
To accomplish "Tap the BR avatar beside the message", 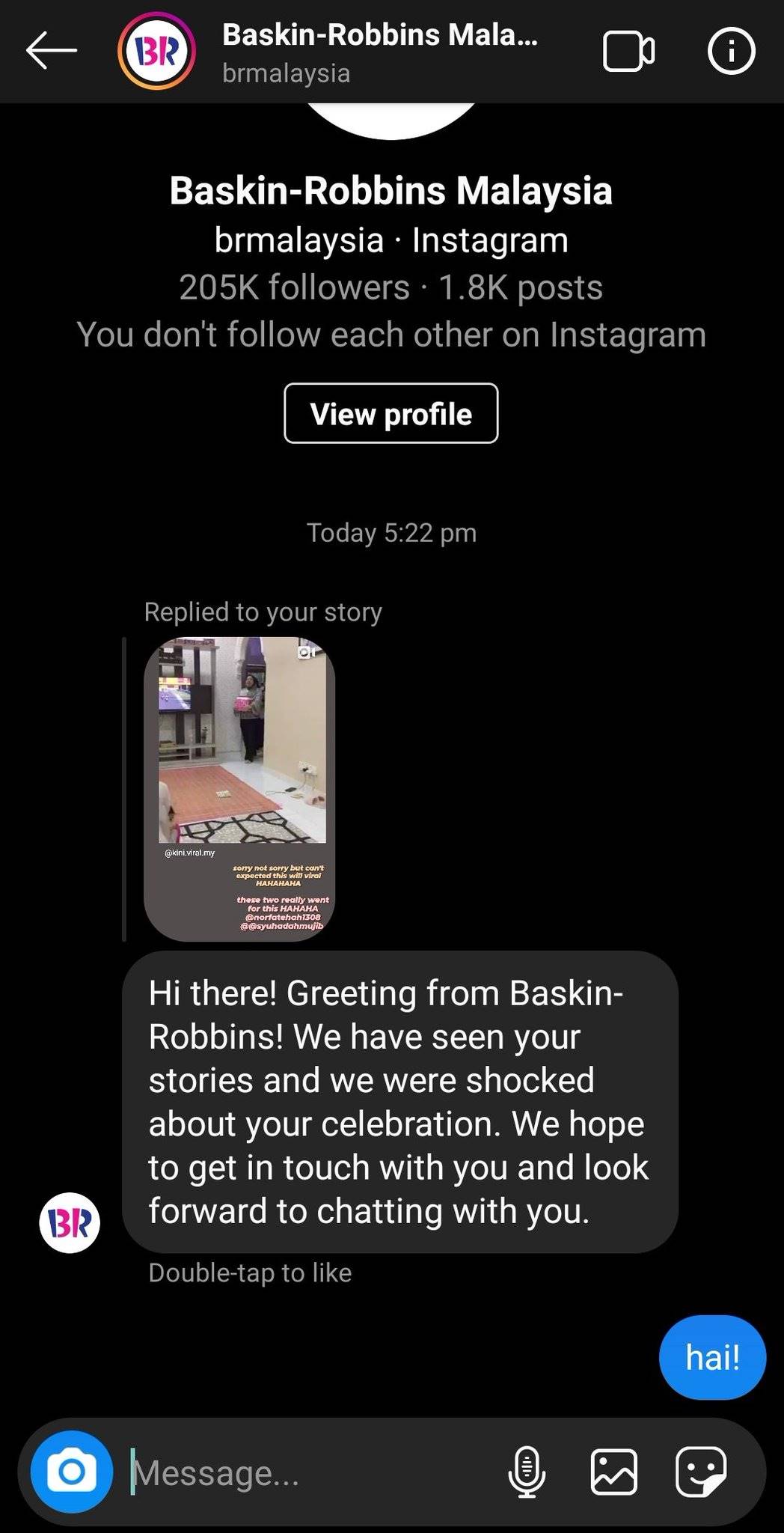I will [x=70, y=1222].
